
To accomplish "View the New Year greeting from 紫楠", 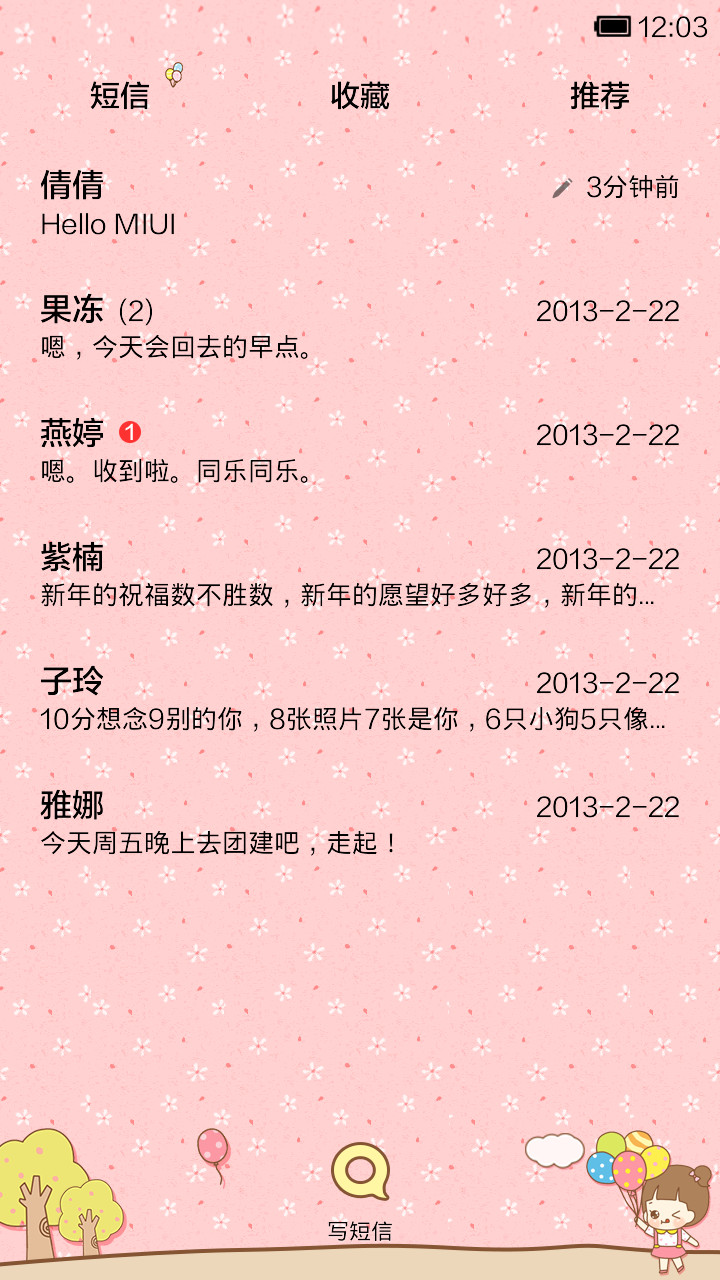I will pos(360,577).
